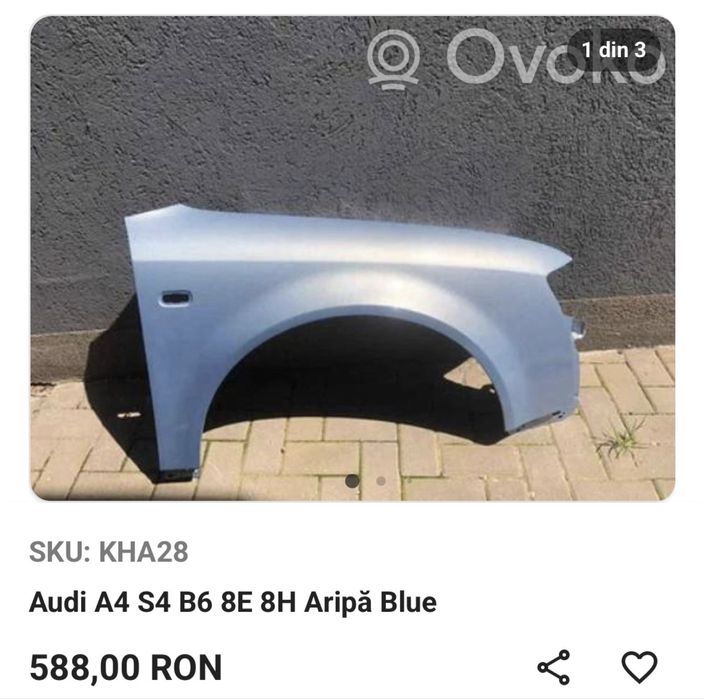Add the Audi fender to favorites
The height and width of the screenshot is (699, 704).
[x=639, y=666]
